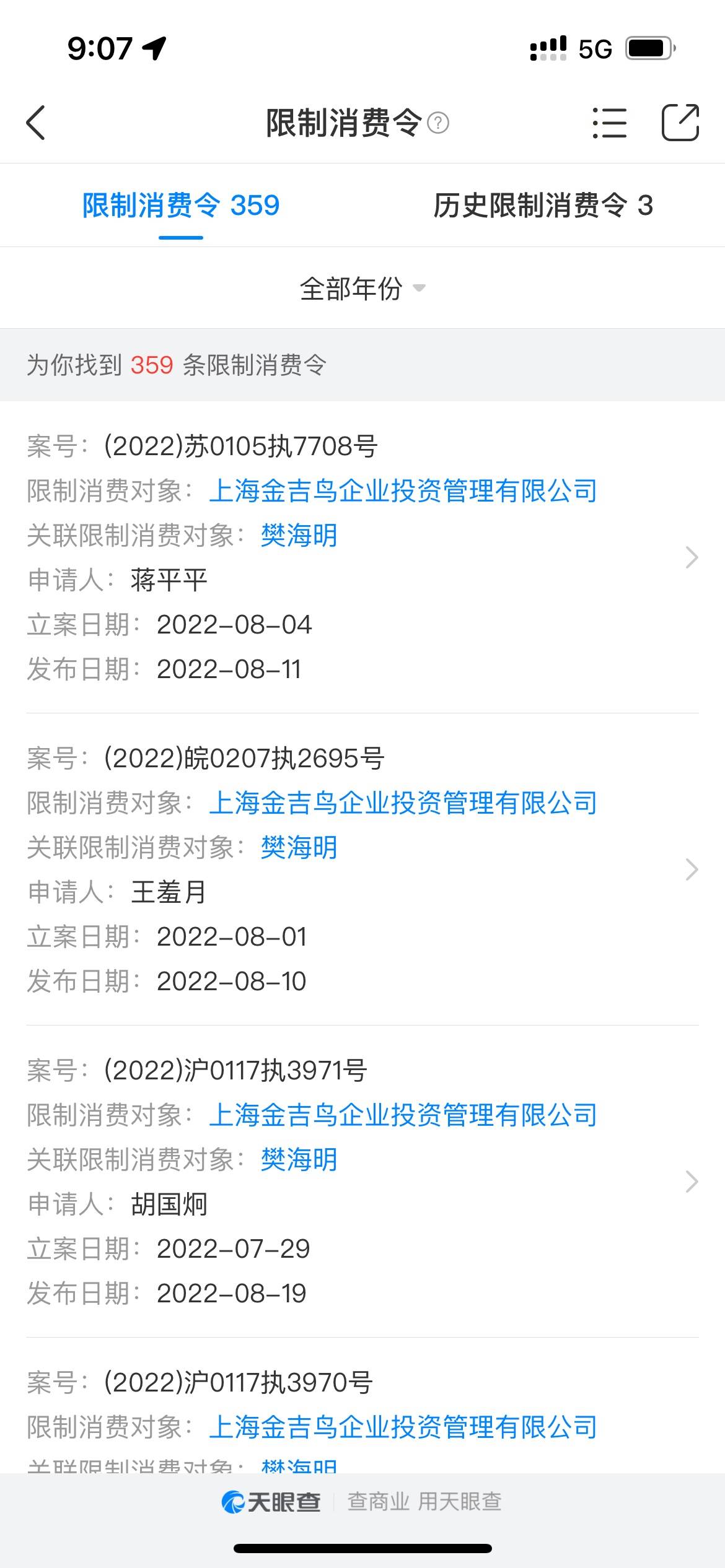
Task: Open case (2022)沪0117执3971号 details
Action: pyautogui.click(x=362, y=1182)
